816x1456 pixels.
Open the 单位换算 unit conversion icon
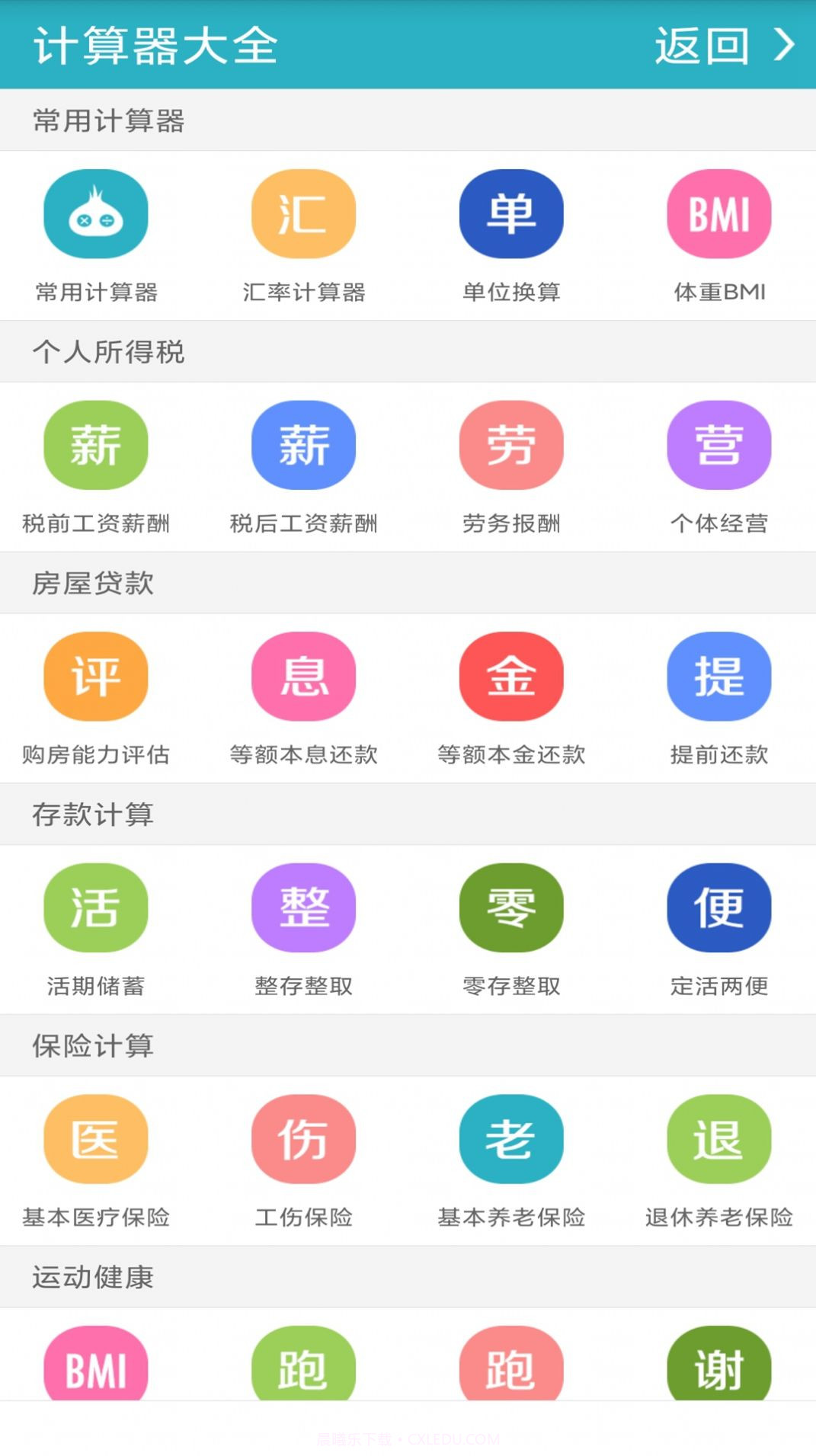(511, 214)
